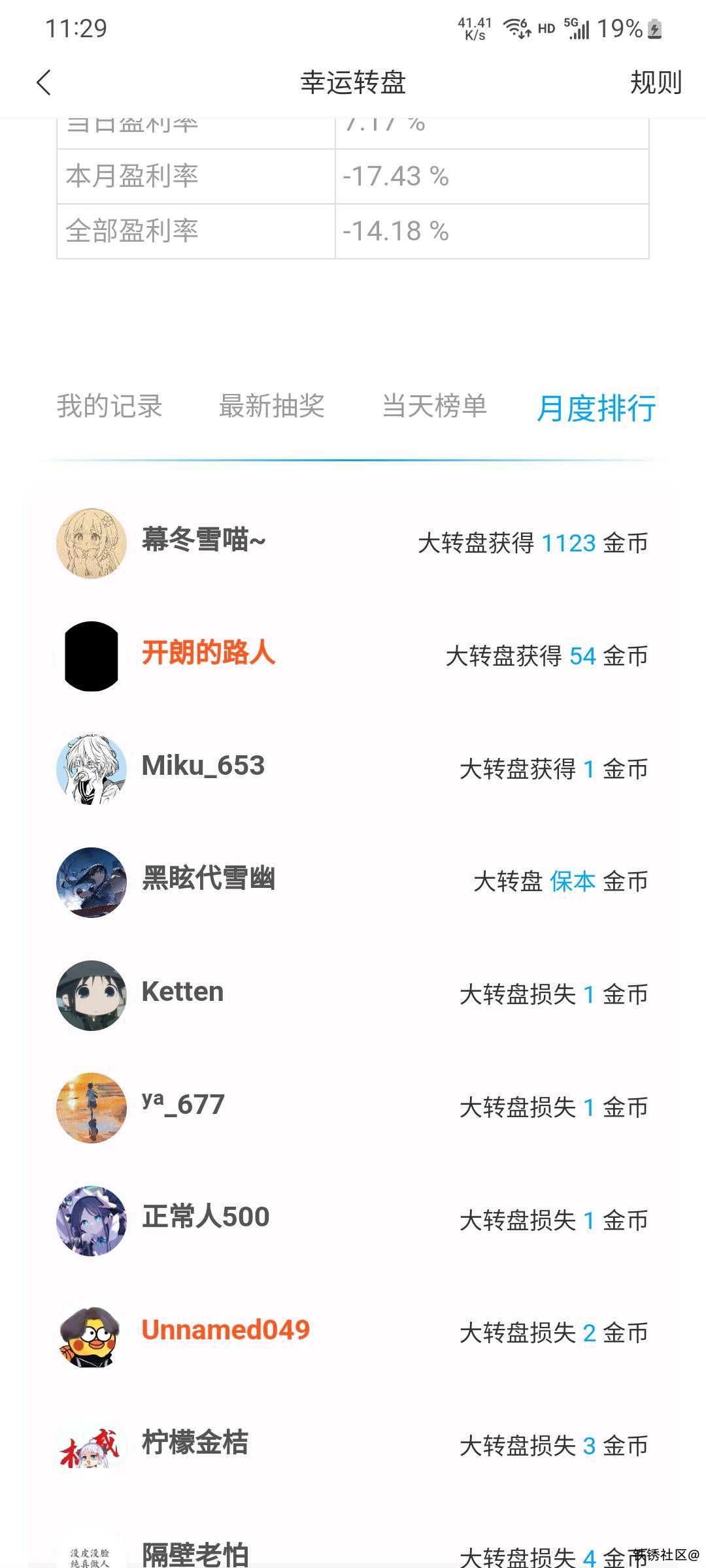Switch to the 我的记录 tab
The image size is (706, 1568).
point(109,406)
